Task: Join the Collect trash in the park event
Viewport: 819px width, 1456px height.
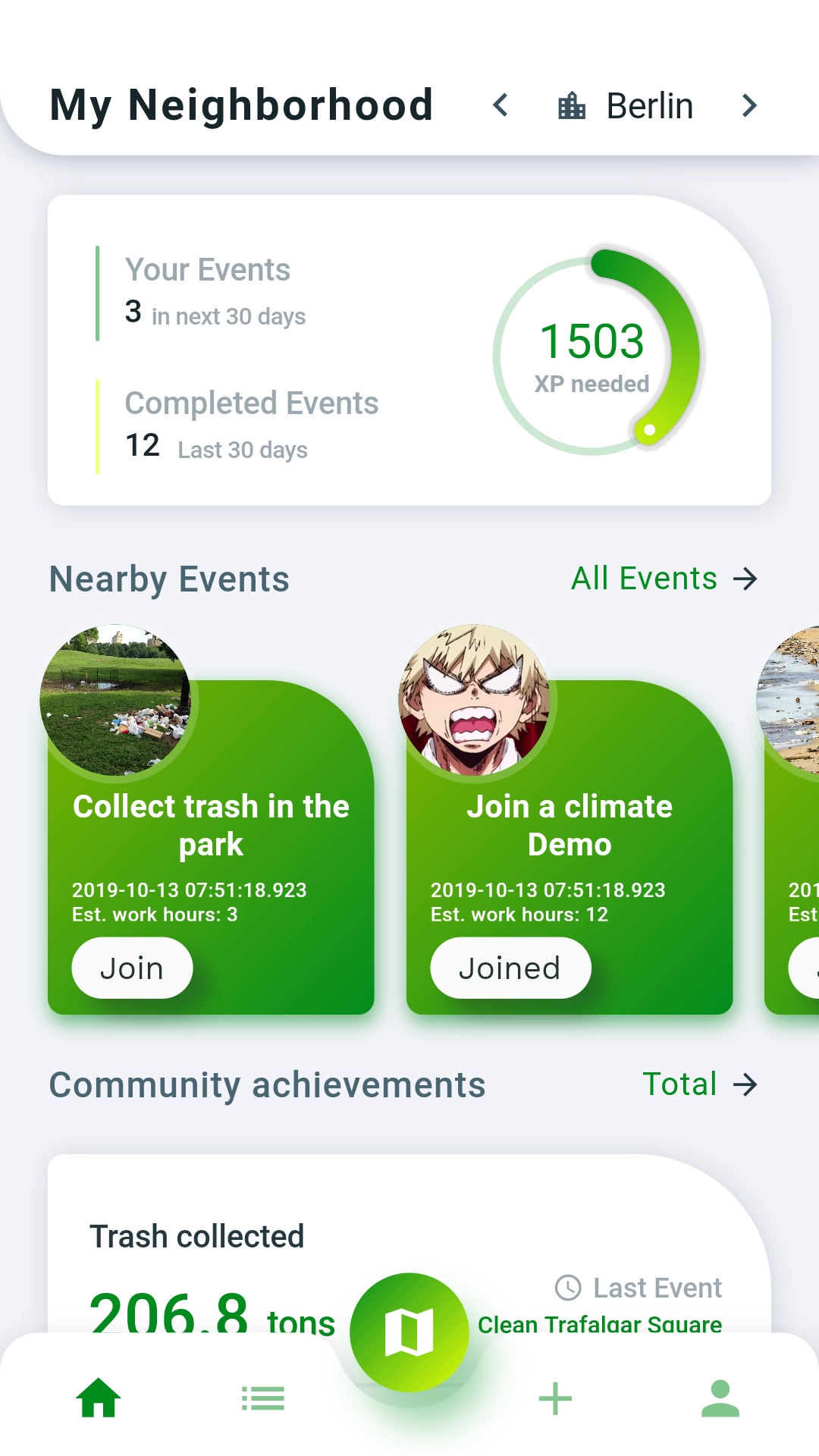Action: tap(132, 968)
